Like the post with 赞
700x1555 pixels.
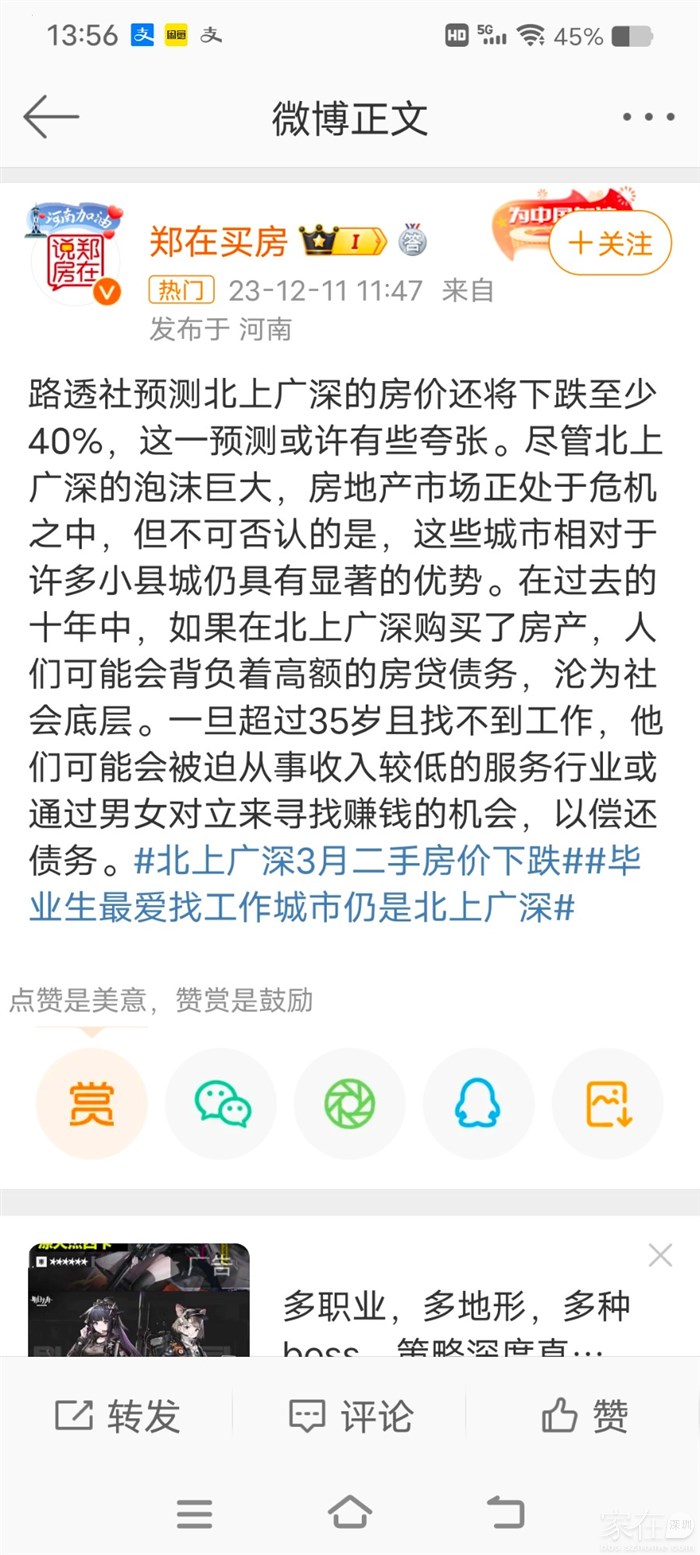click(x=584, y=1415)
